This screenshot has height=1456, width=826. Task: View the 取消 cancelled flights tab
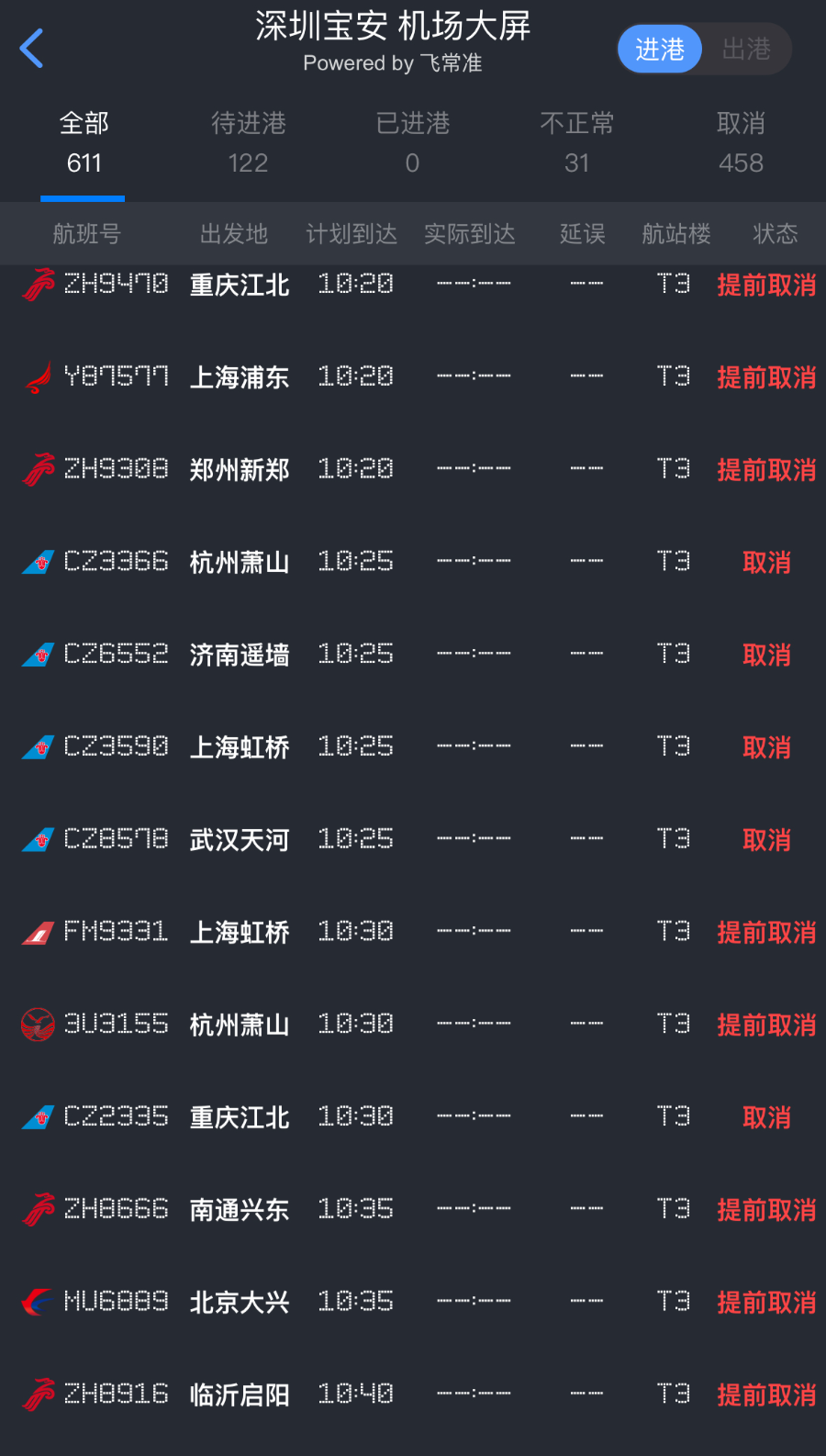tap(741, 142)
